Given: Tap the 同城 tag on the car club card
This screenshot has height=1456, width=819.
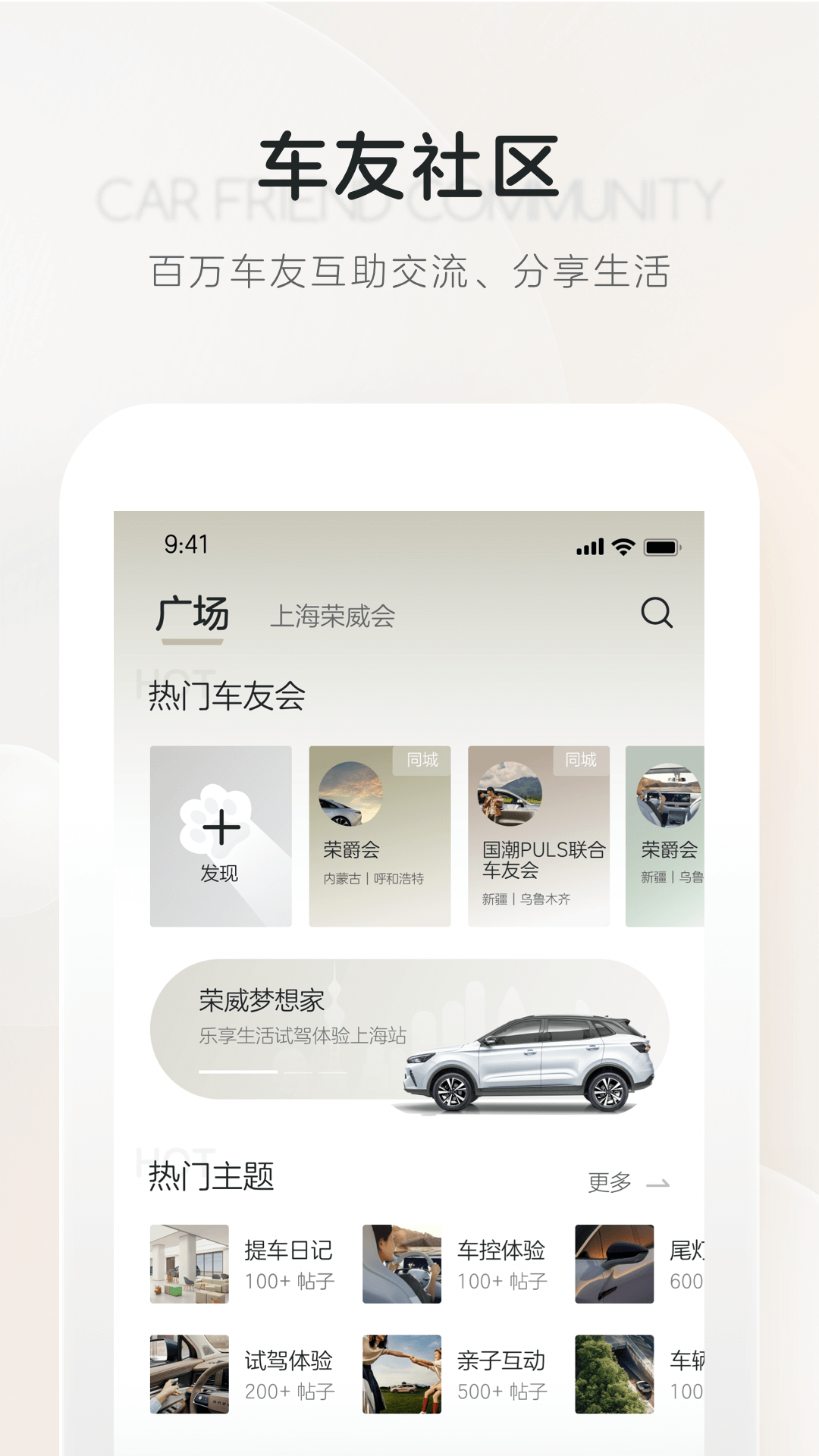Looking at the screenshot, I should tap(422, 758).
